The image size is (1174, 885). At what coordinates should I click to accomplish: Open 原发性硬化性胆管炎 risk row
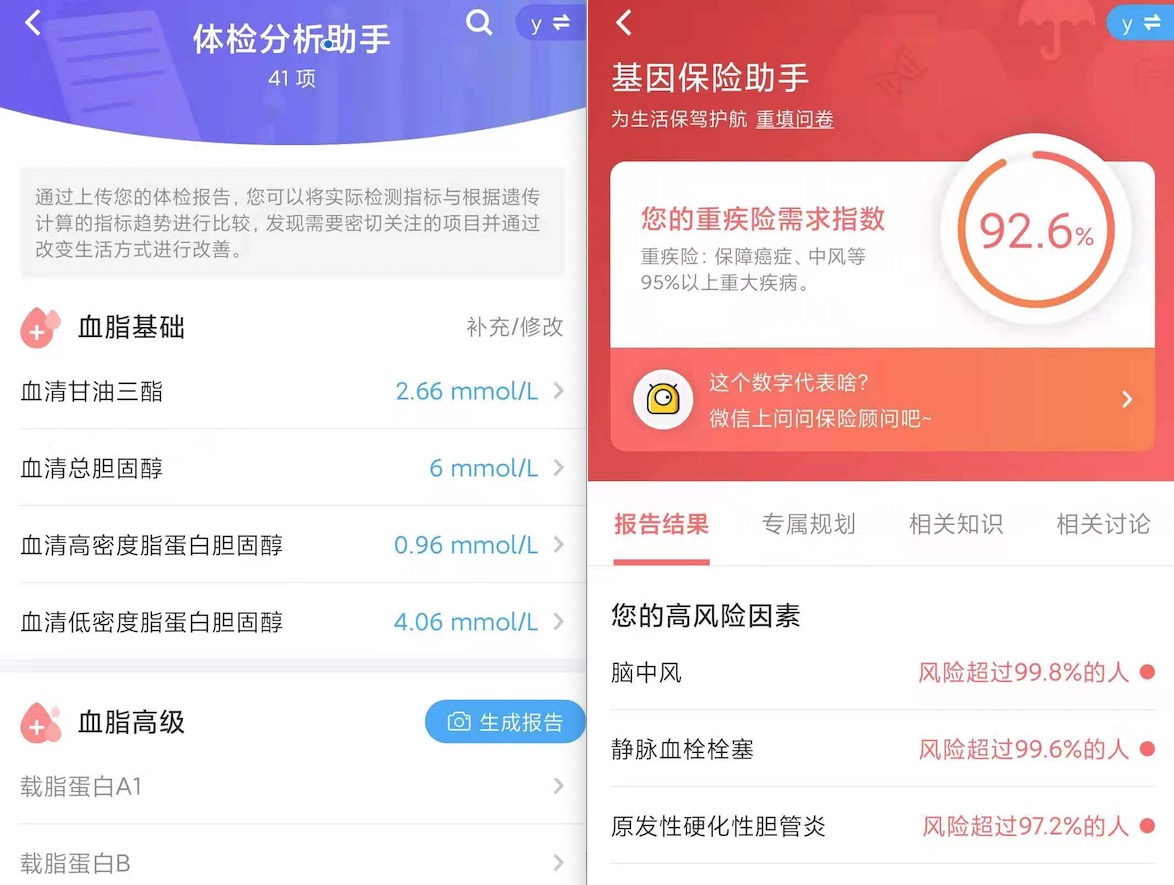coord(882,826)
